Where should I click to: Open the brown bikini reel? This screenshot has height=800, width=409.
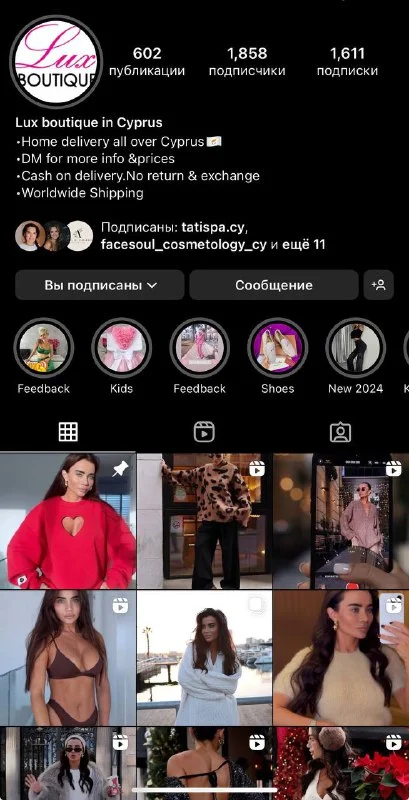(68, 658)
